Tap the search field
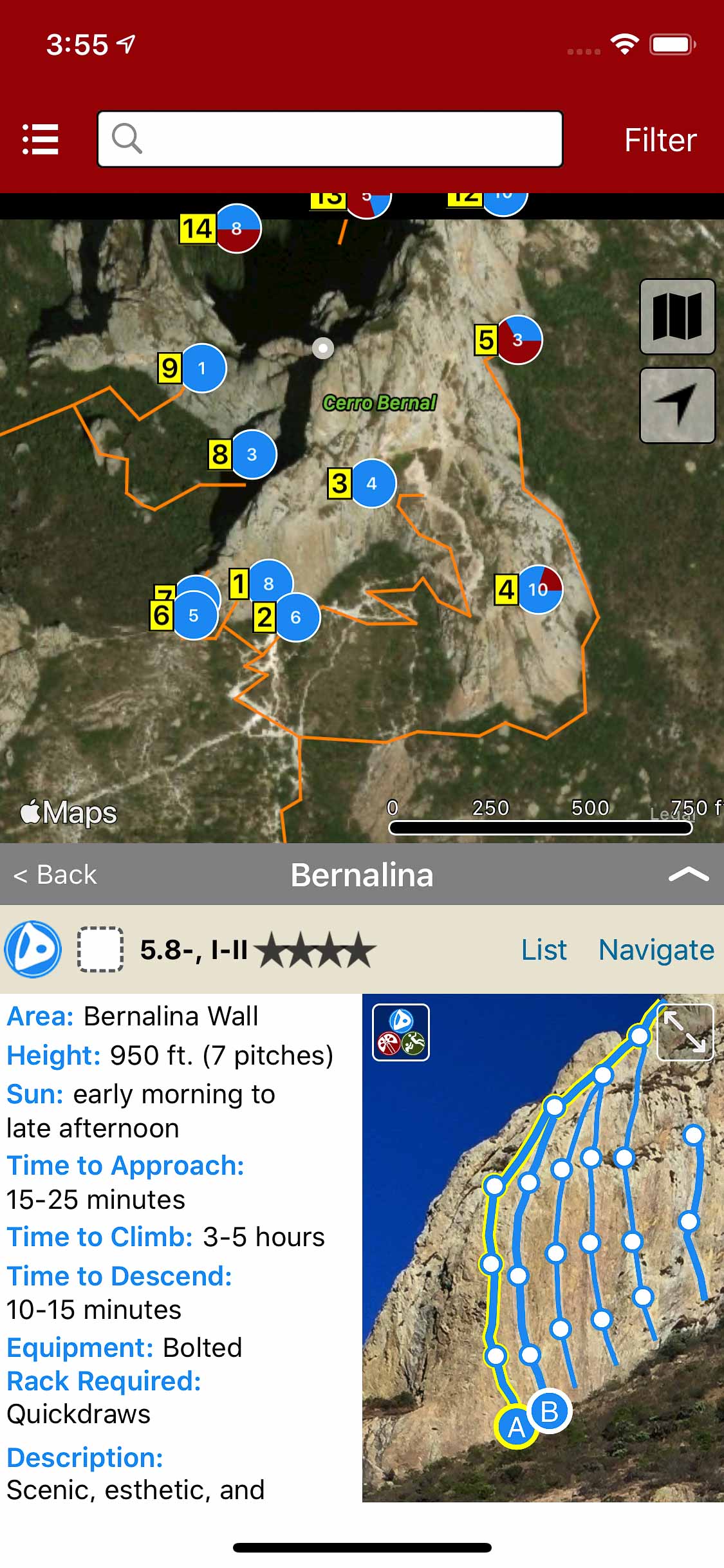The width and height of the screenshot is (724, 1568). pyautogui.click(x=330, y=139)
